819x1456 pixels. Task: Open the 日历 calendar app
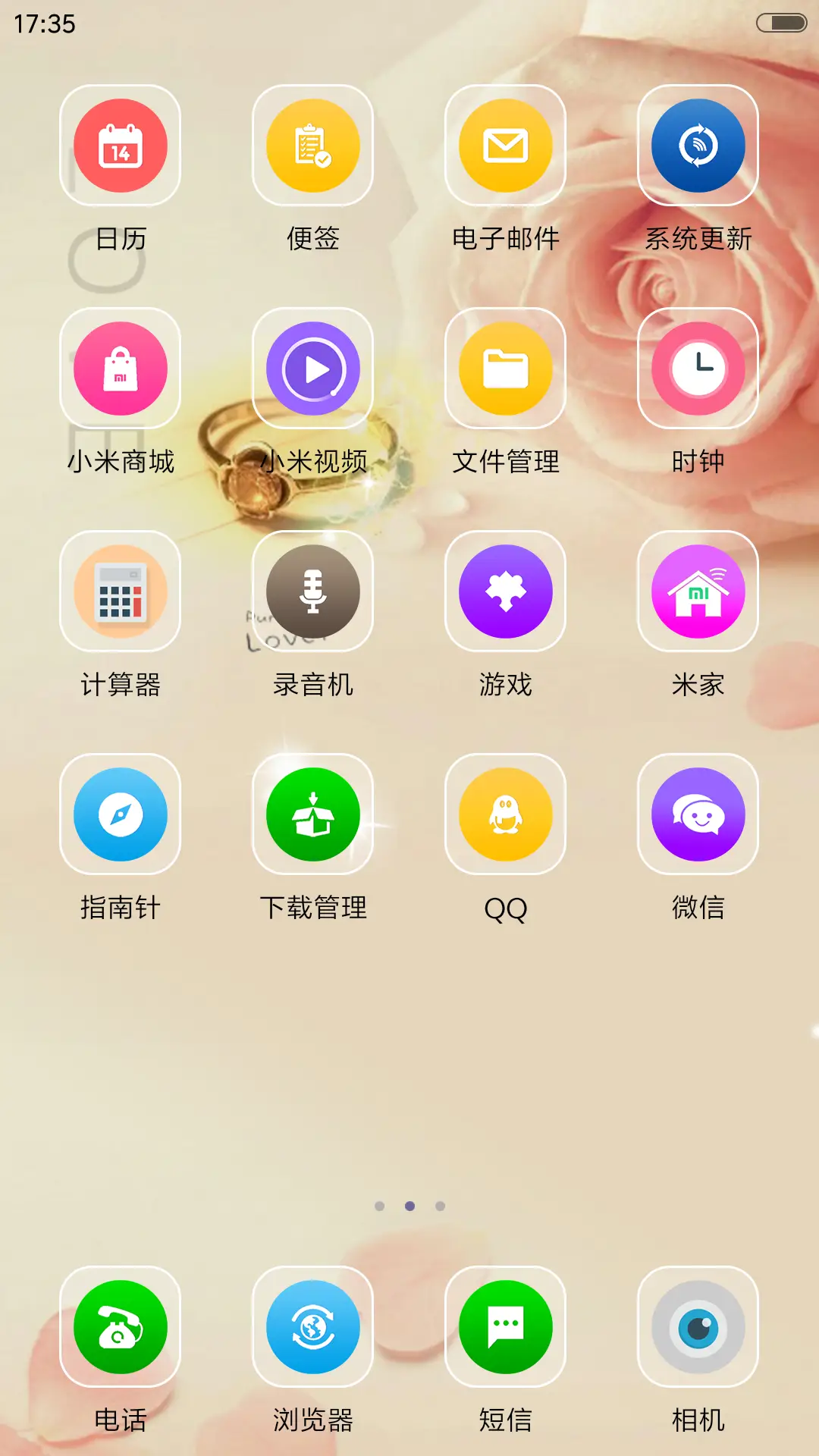[121, 146]
